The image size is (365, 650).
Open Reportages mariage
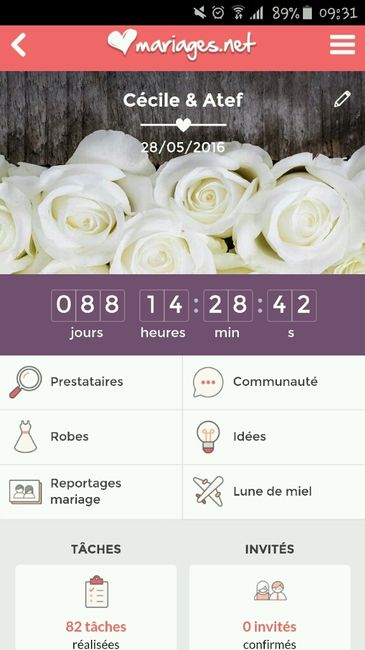point(91,492)
